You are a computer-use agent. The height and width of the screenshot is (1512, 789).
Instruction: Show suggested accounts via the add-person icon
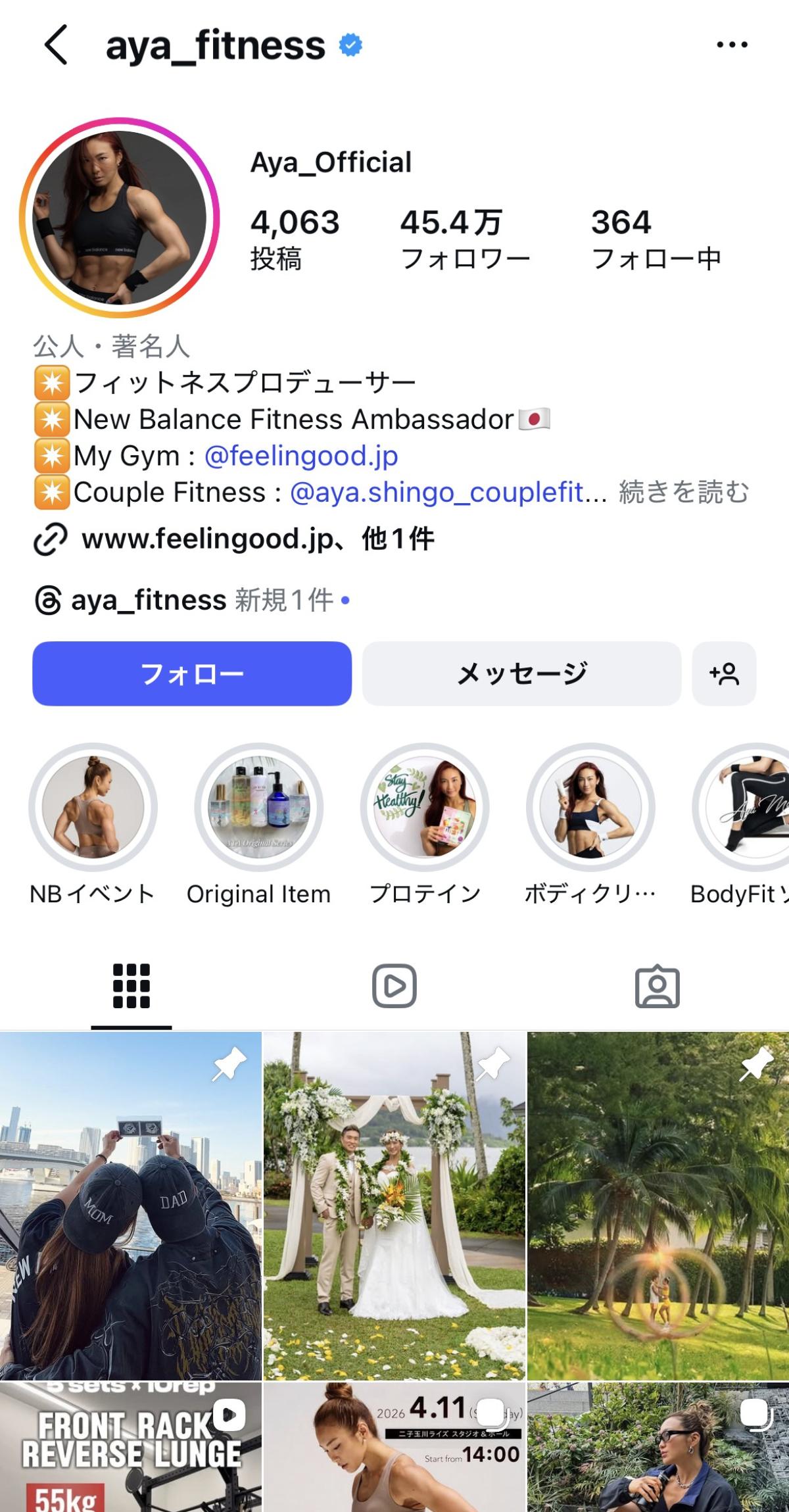(724, 673)
